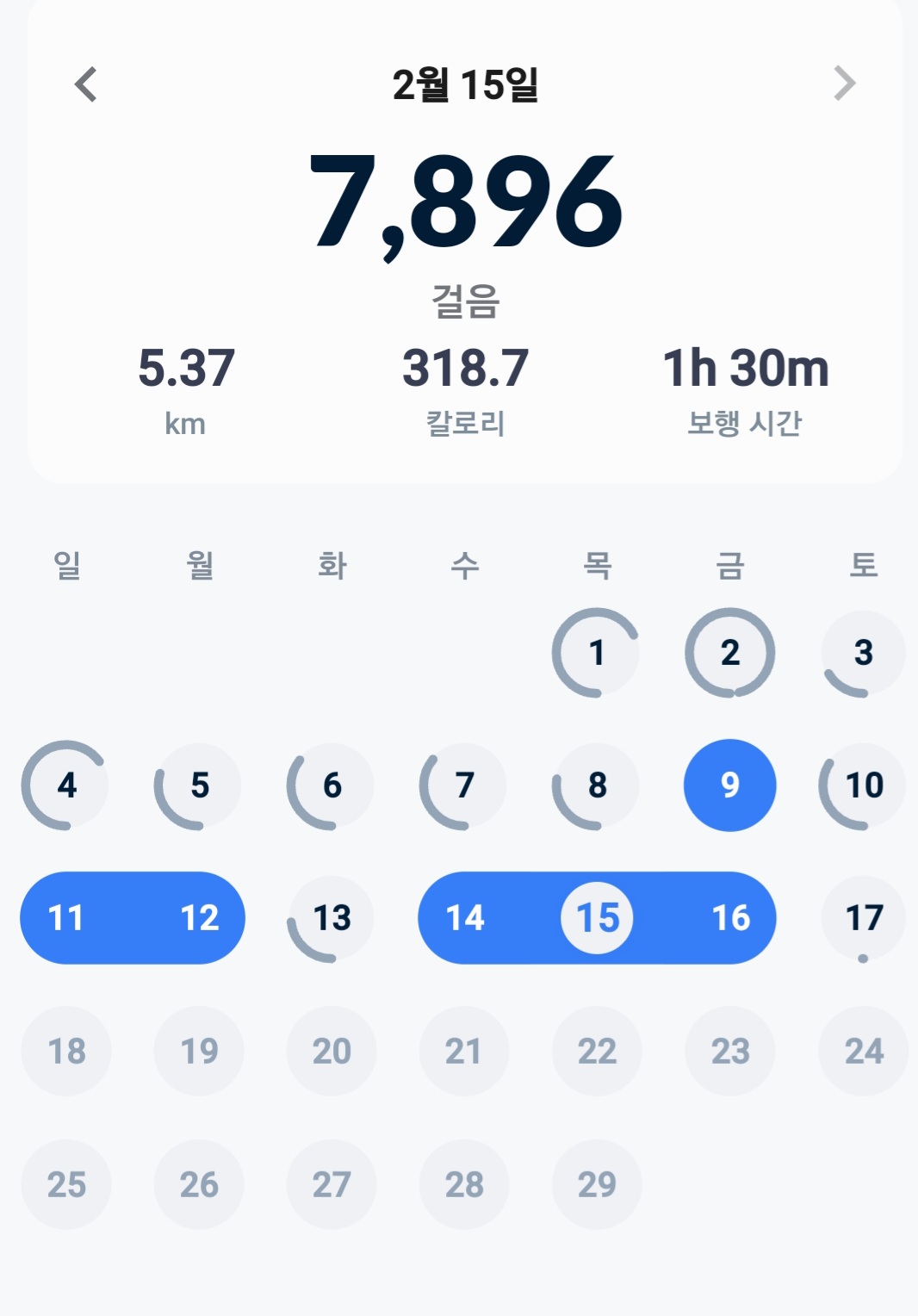This screenshot has height=1316, width=918.
Task: Select February 1 on the calendar
Action: 597,653
